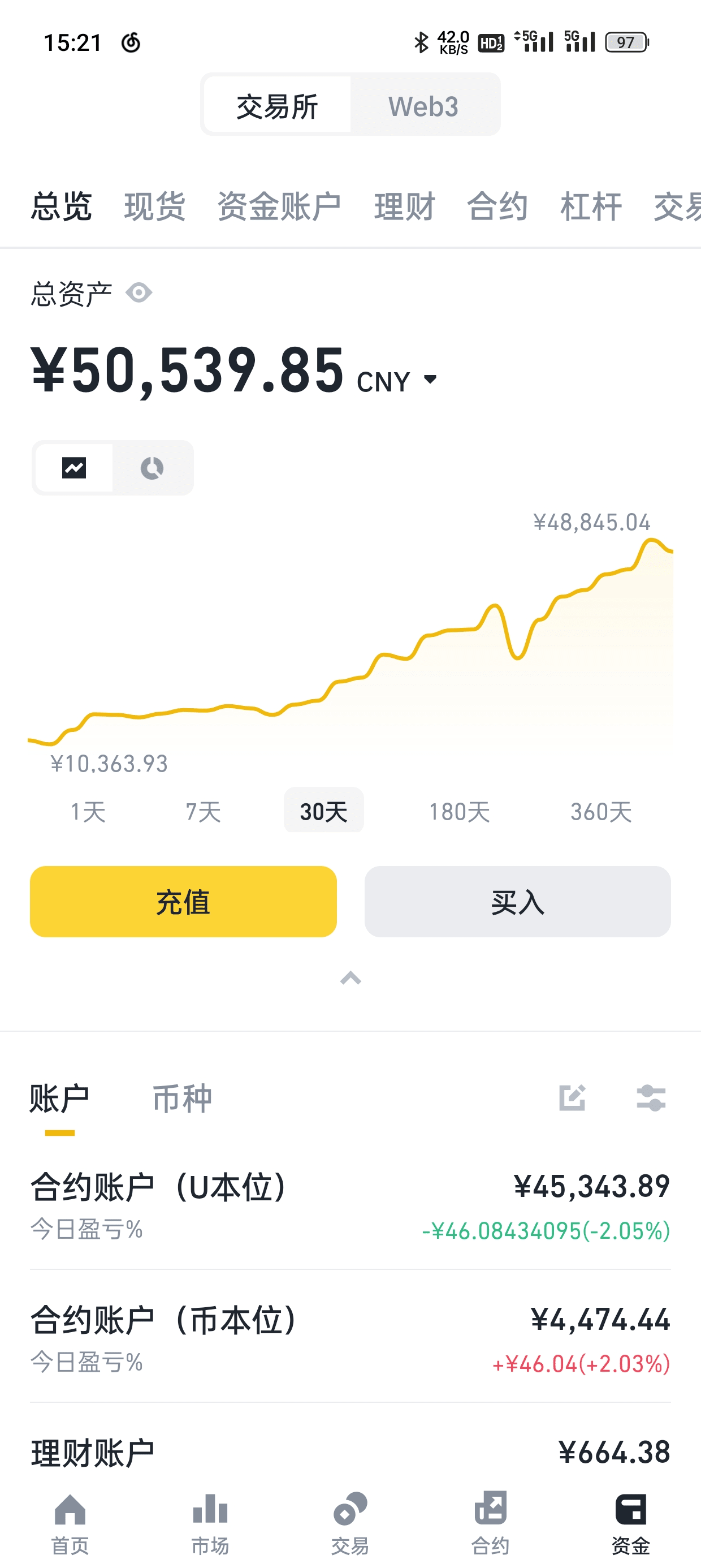Collapse the asset chart section
This screenshot has height=1568, width=701.
(350, 978)
